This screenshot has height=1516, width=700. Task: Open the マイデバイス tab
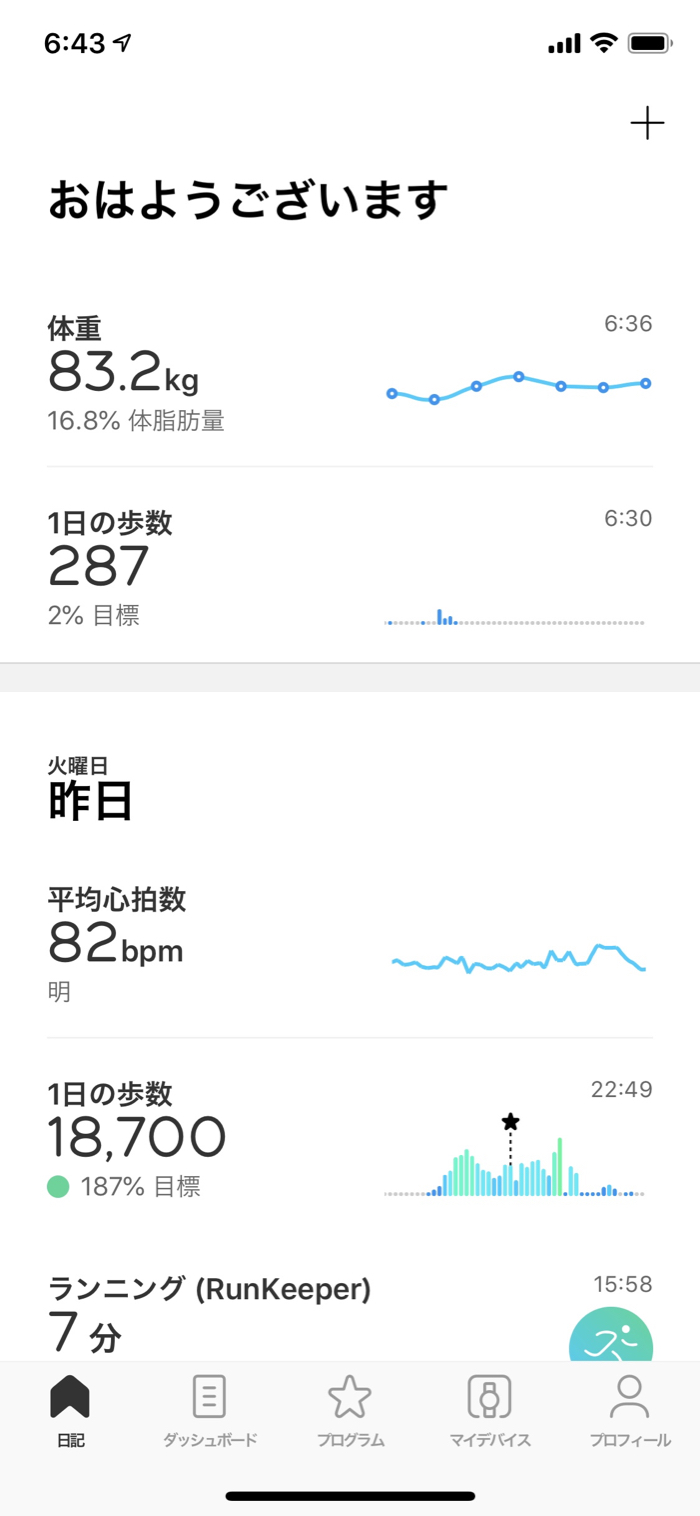pos(490,1410)
